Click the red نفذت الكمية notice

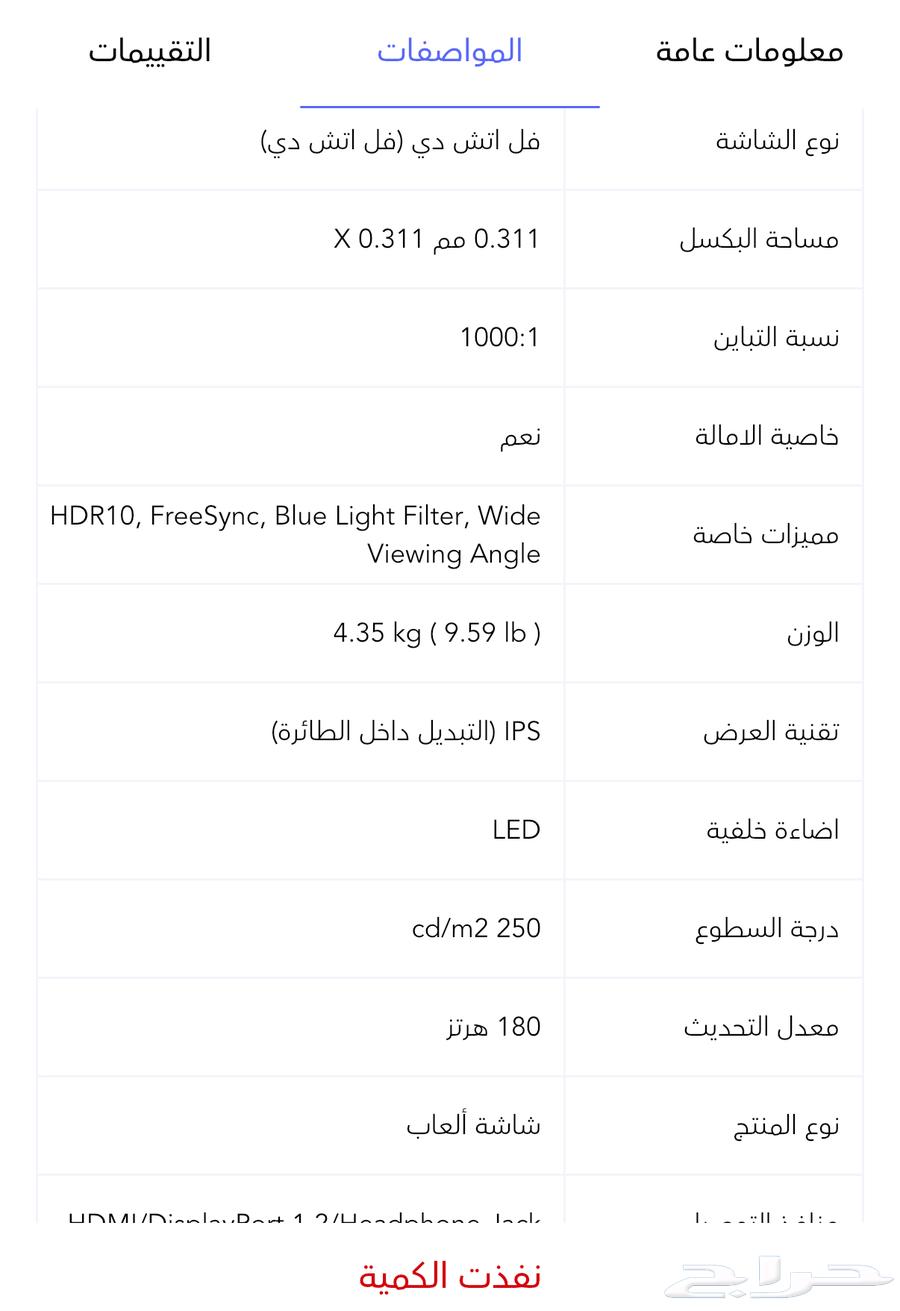449,1275
